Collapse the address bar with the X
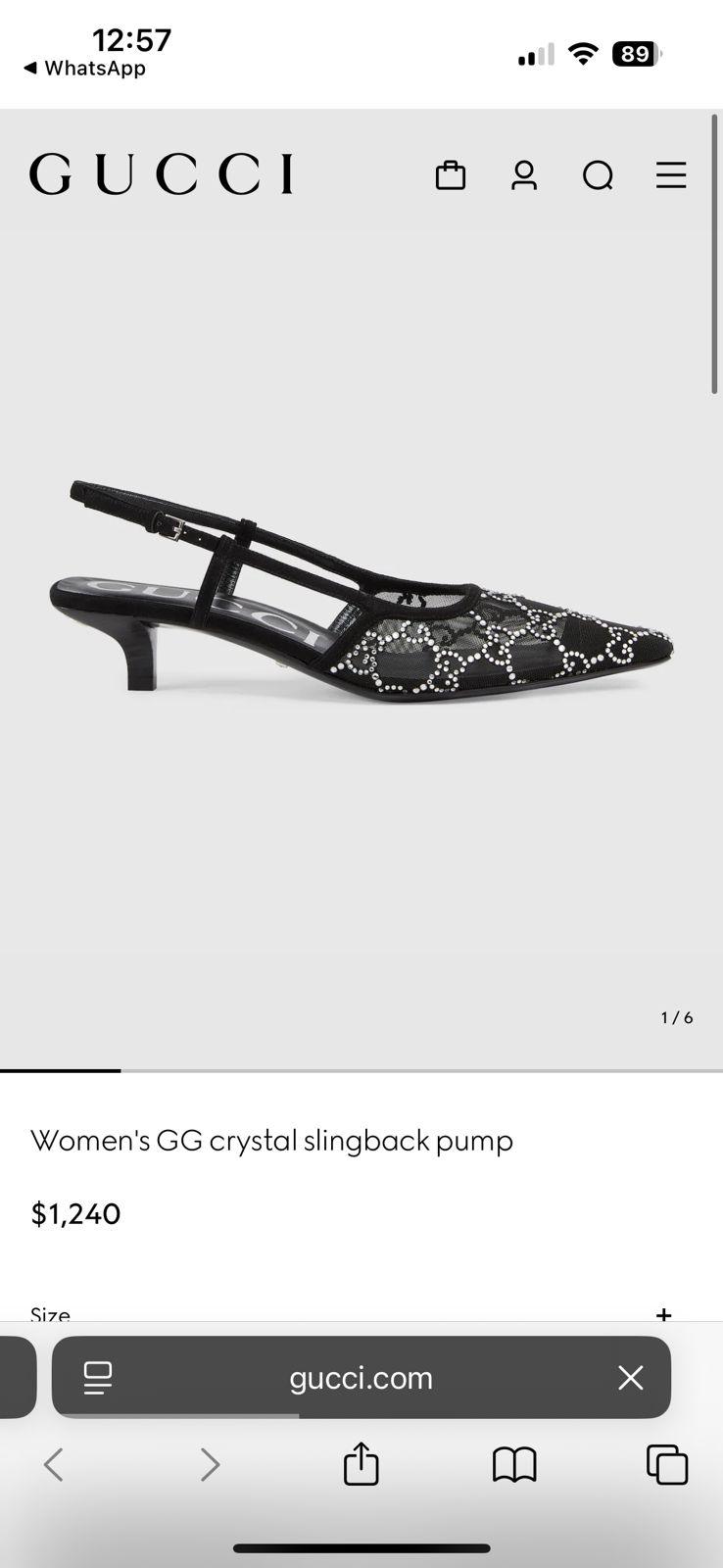Screen dimensions: 723x1568 pos(630,1377)
